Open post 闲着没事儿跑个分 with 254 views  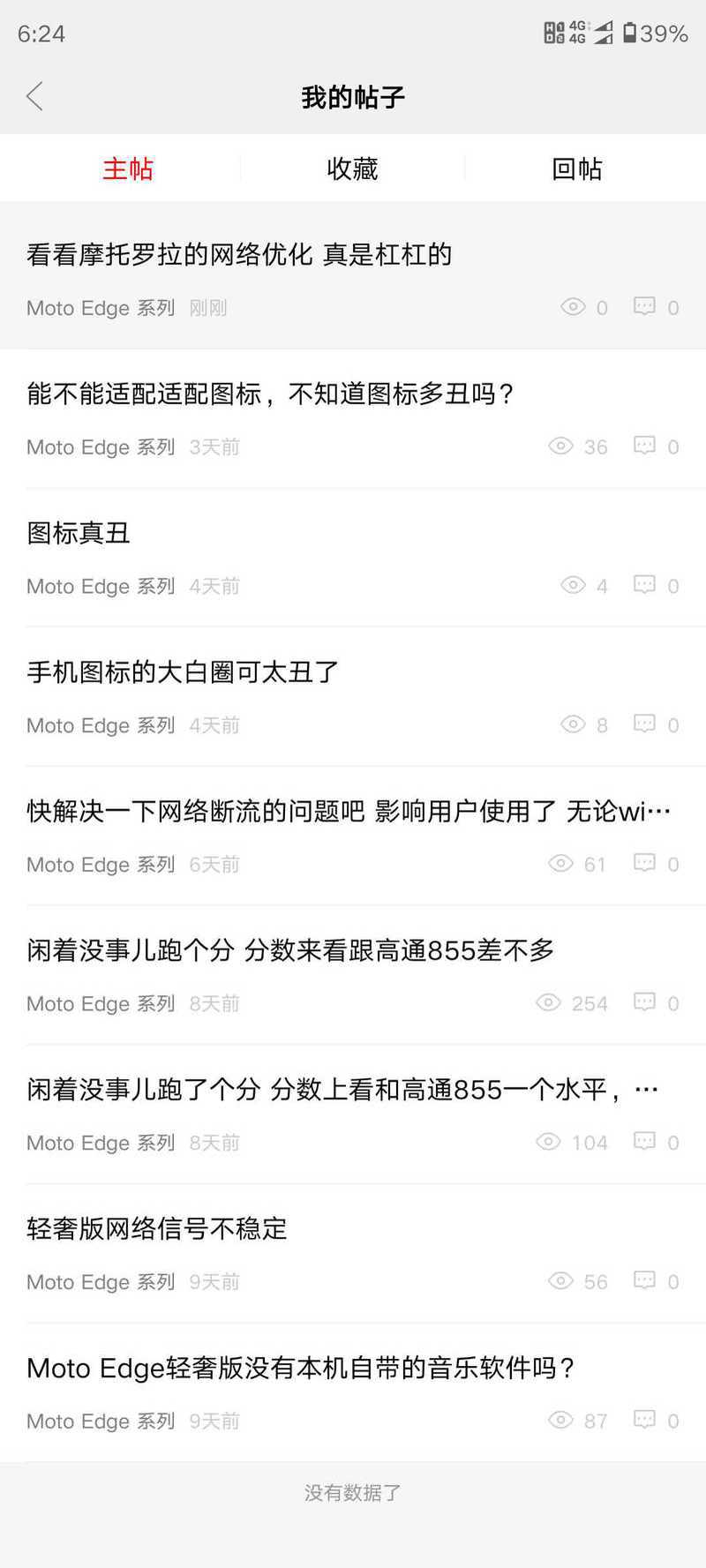[290, 950]
